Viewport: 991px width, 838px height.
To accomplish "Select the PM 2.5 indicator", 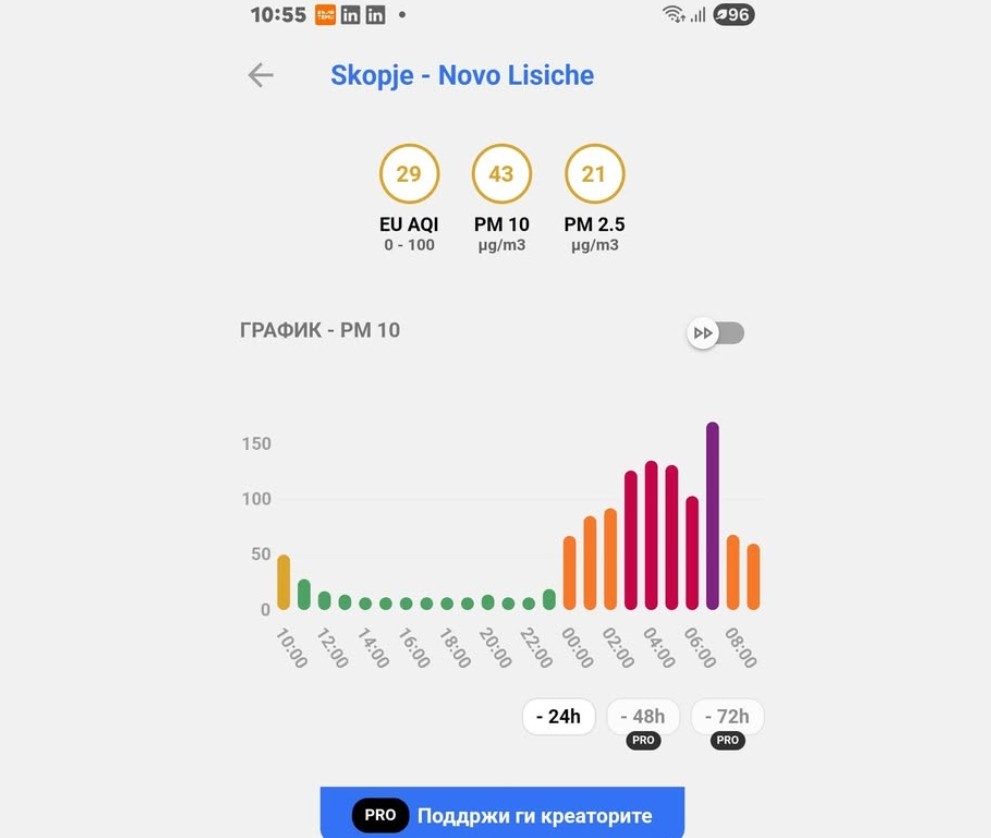I will point(594,175).
